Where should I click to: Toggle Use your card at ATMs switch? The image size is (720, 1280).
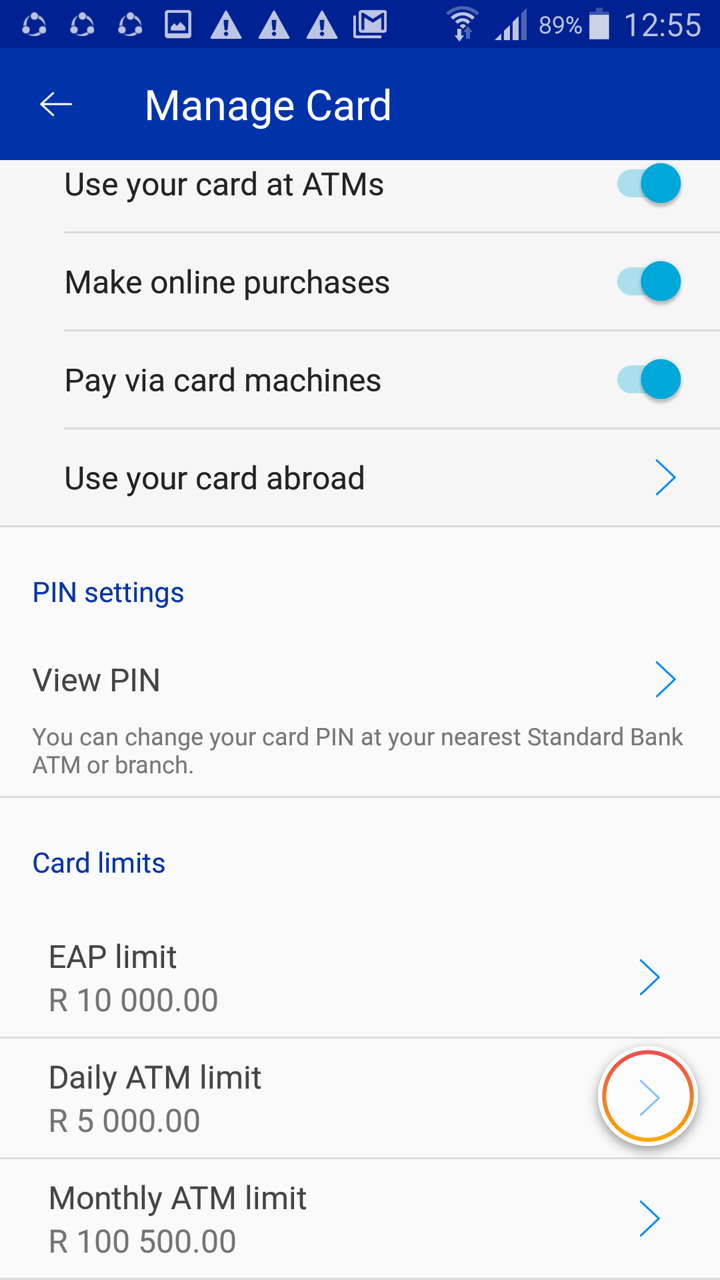[649, 184]
